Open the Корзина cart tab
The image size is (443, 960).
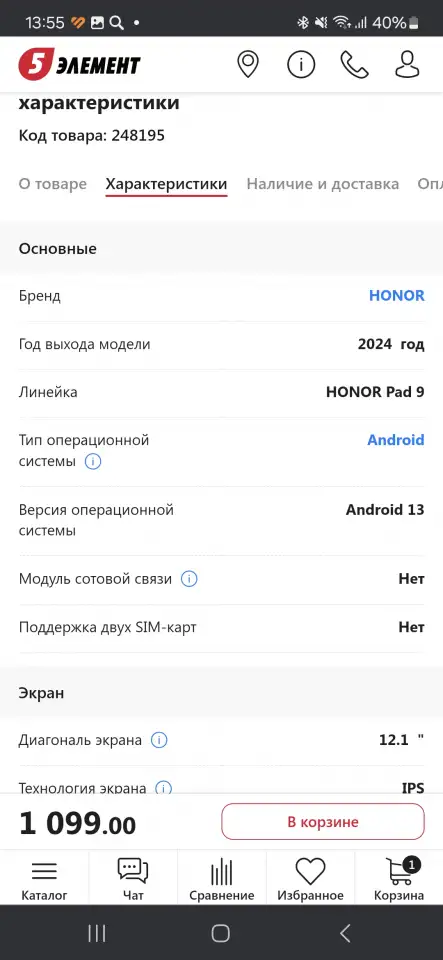tap(399, 879)
